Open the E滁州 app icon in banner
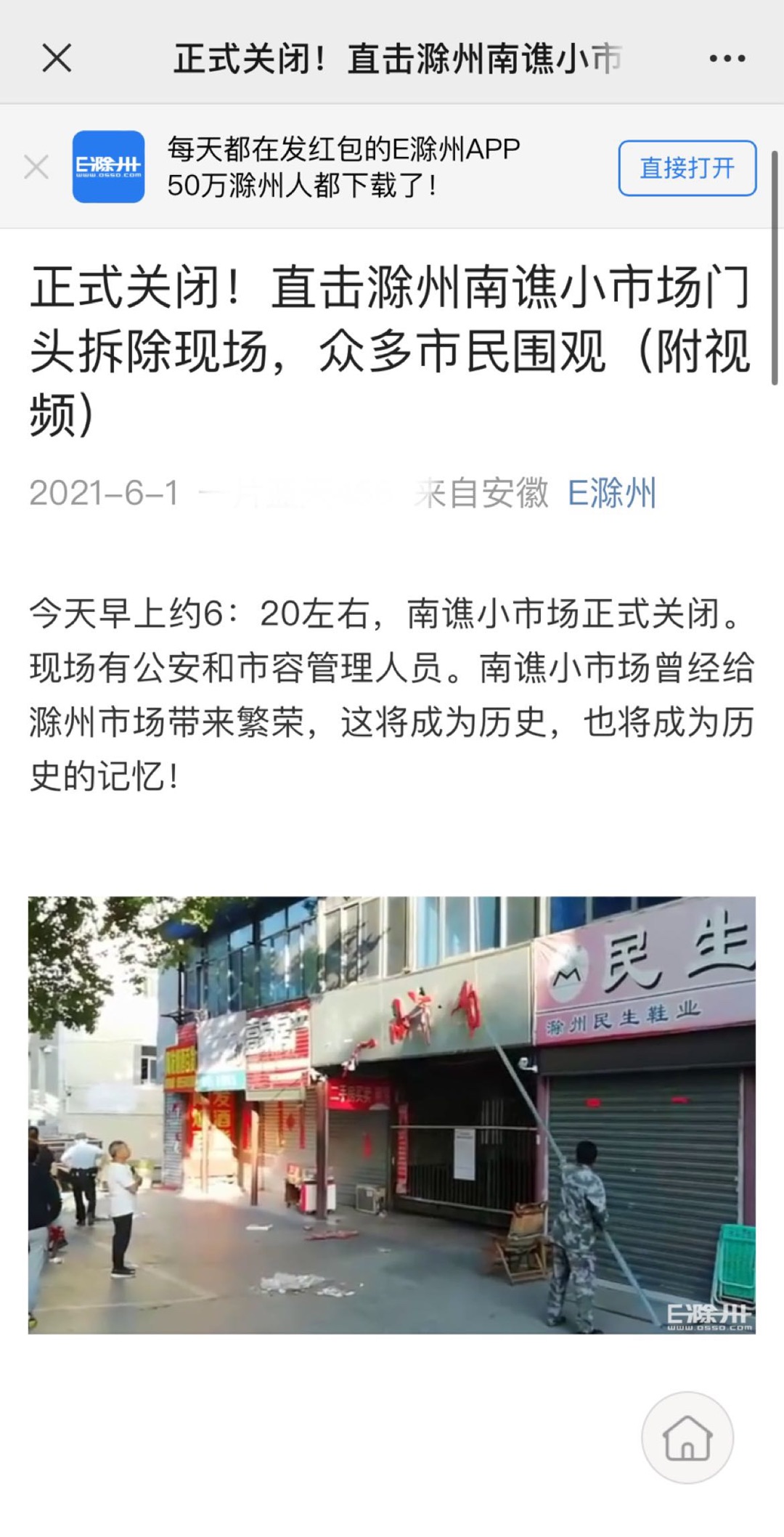This screenshot has height=1537, width=784. click(x=108, y=166)
